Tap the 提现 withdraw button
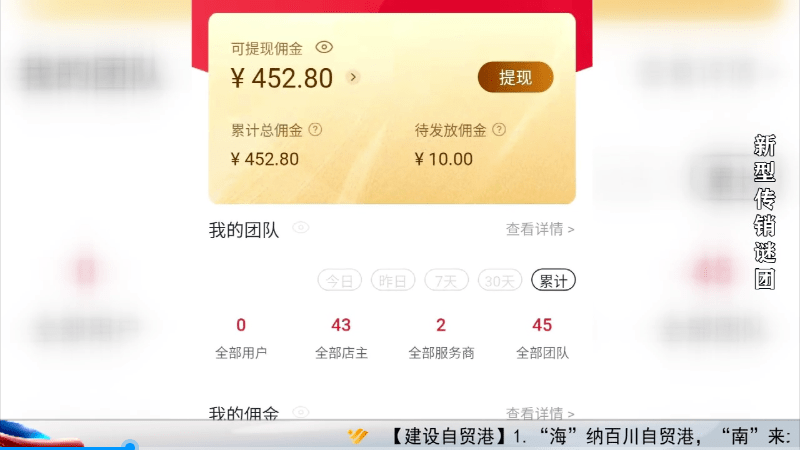Viewport: 800px width, 450px height. click(x=515, y=78)
